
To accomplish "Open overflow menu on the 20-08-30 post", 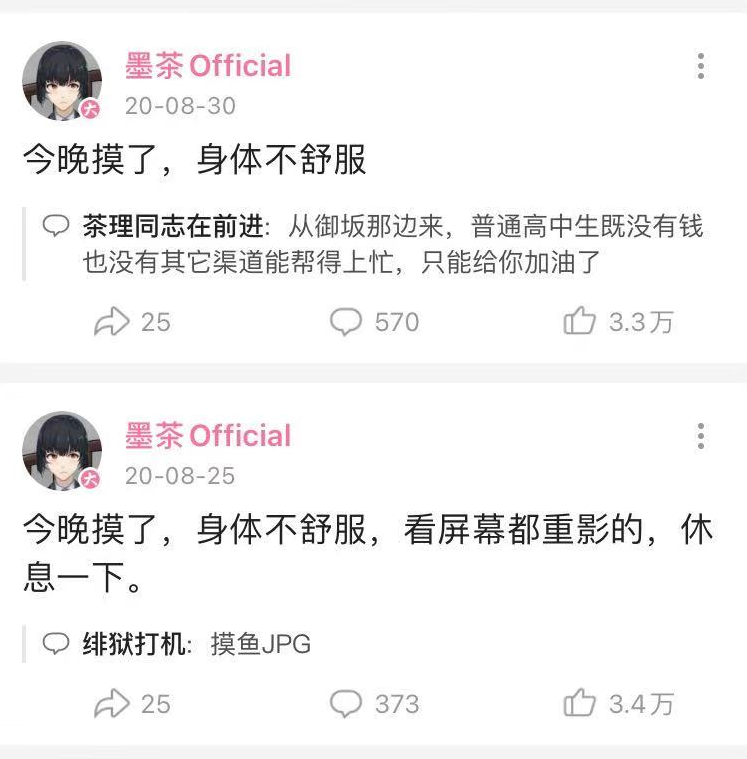I will click(701, 66).
